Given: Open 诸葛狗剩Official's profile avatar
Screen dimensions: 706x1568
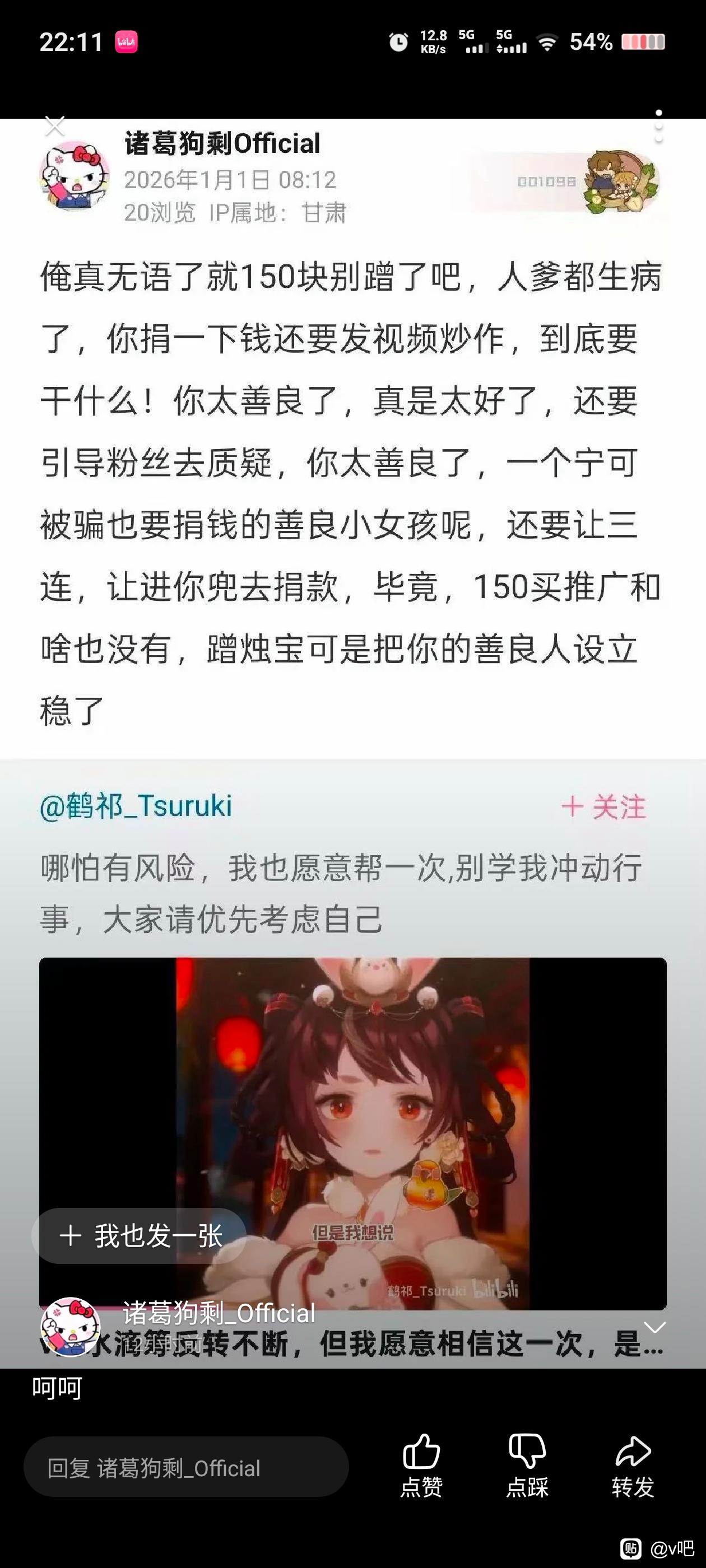Looking at the screenshot, I should pos(75,177).
